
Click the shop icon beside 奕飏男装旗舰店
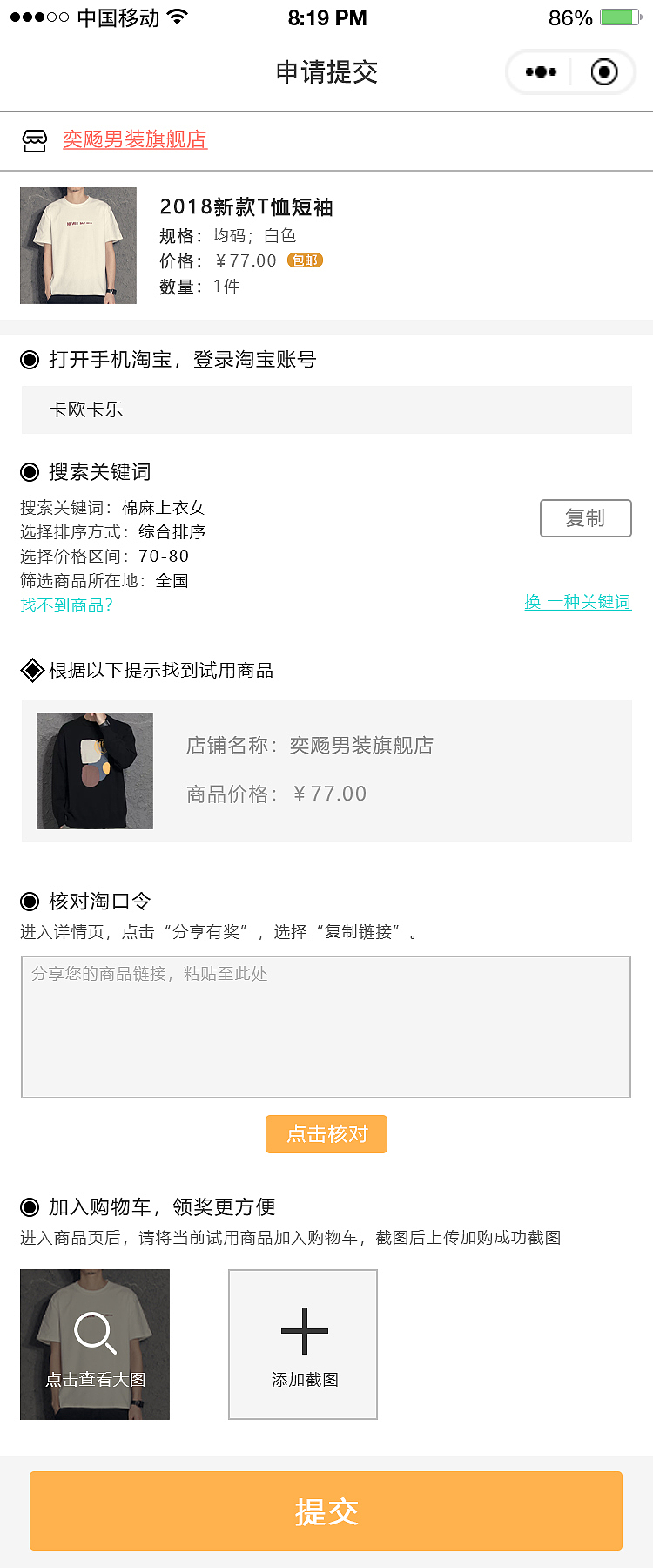pos(35,140)
